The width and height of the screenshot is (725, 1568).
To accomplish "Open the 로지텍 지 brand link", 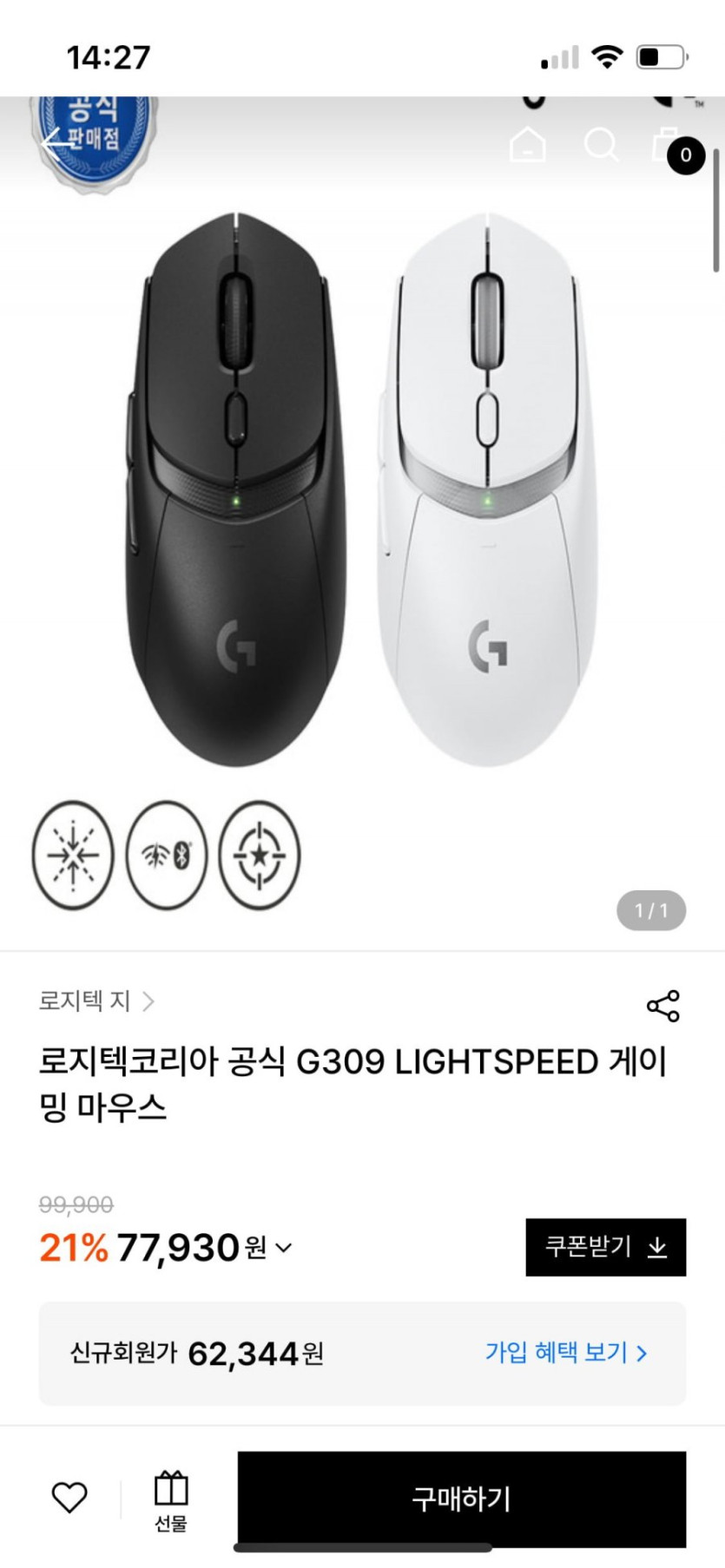I will [96, 1001].
